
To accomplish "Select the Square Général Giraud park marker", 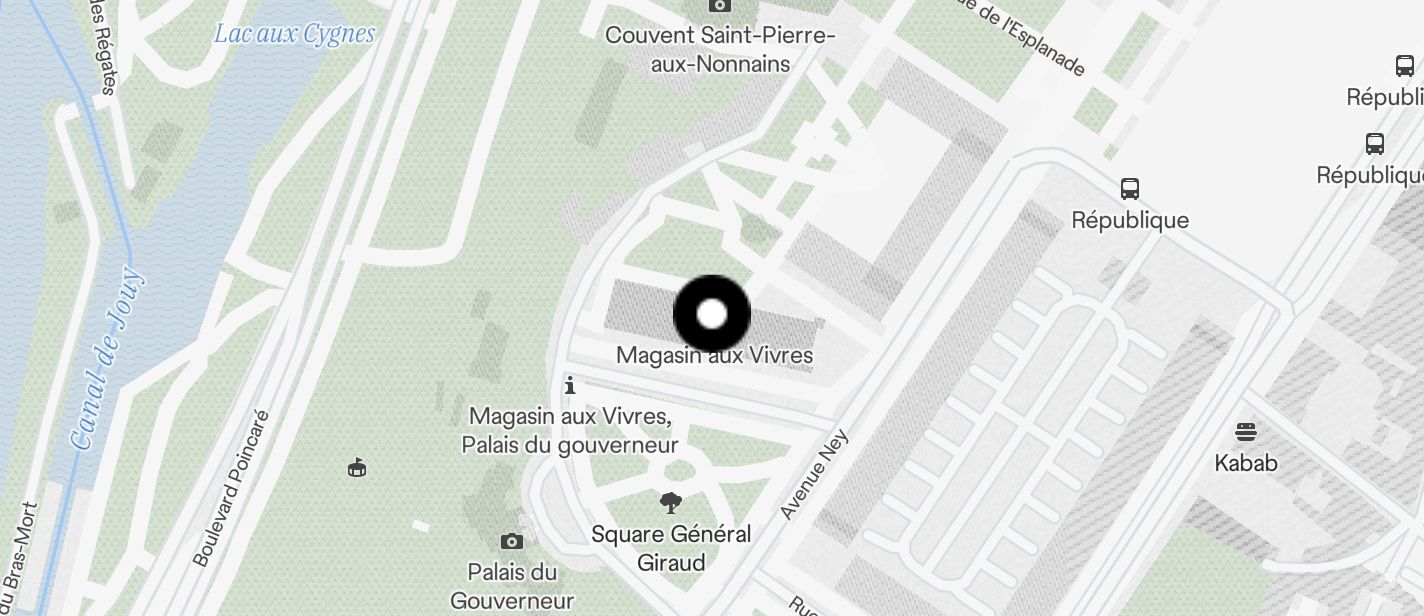I will pyautogui.click(x=671, y=503).
